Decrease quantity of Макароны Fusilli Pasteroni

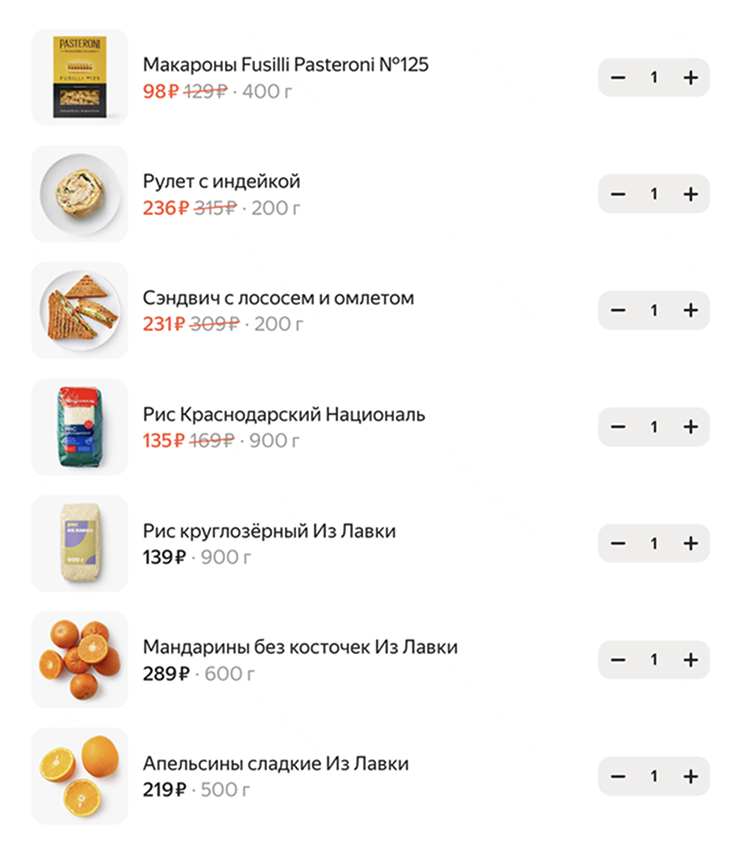coord(618,78)
